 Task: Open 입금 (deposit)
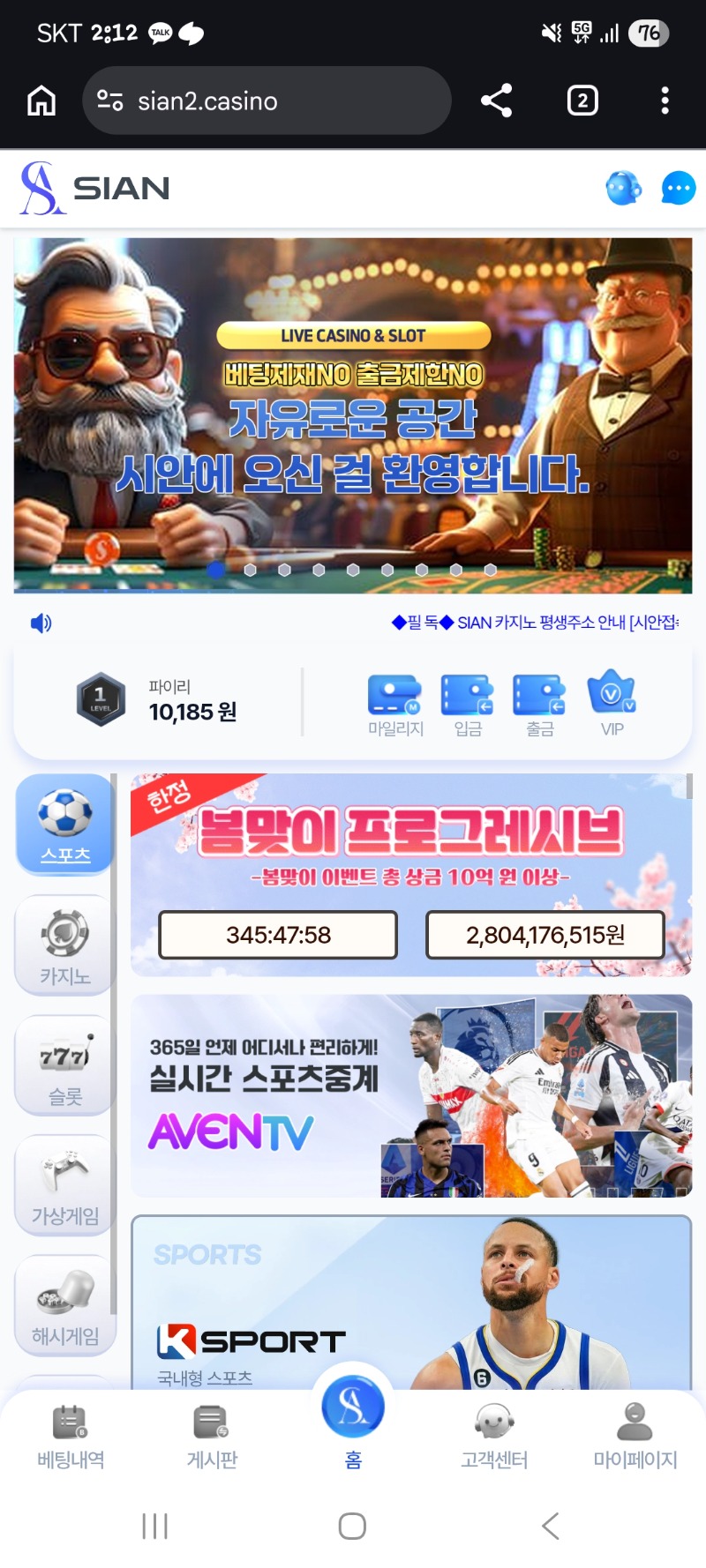468,706
